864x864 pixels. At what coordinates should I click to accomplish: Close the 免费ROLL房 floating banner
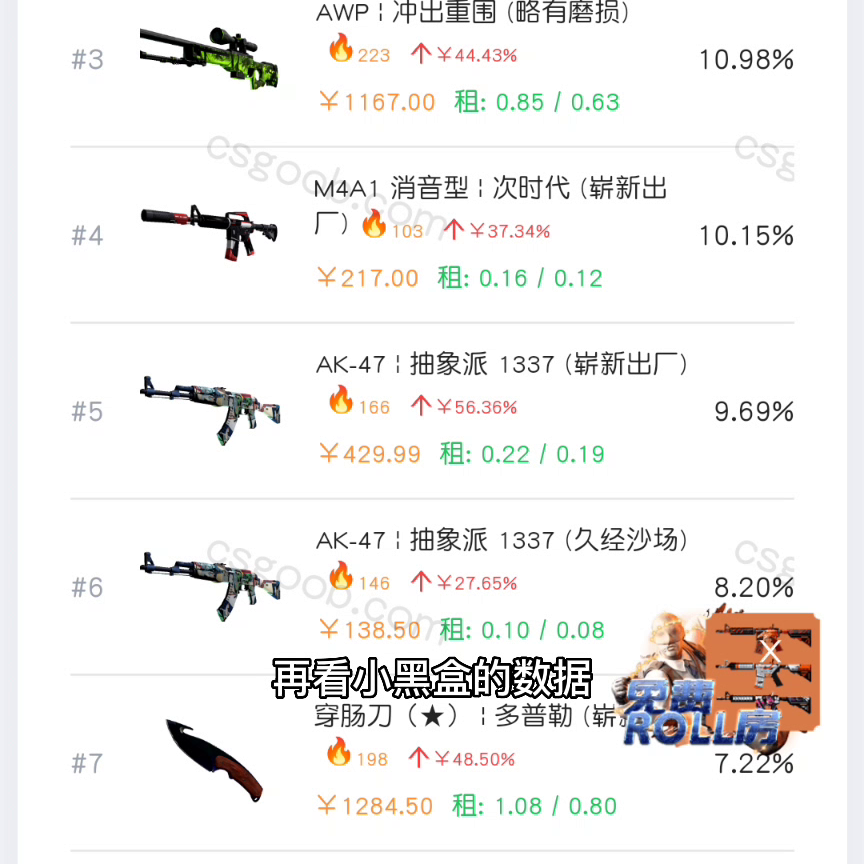770,651
